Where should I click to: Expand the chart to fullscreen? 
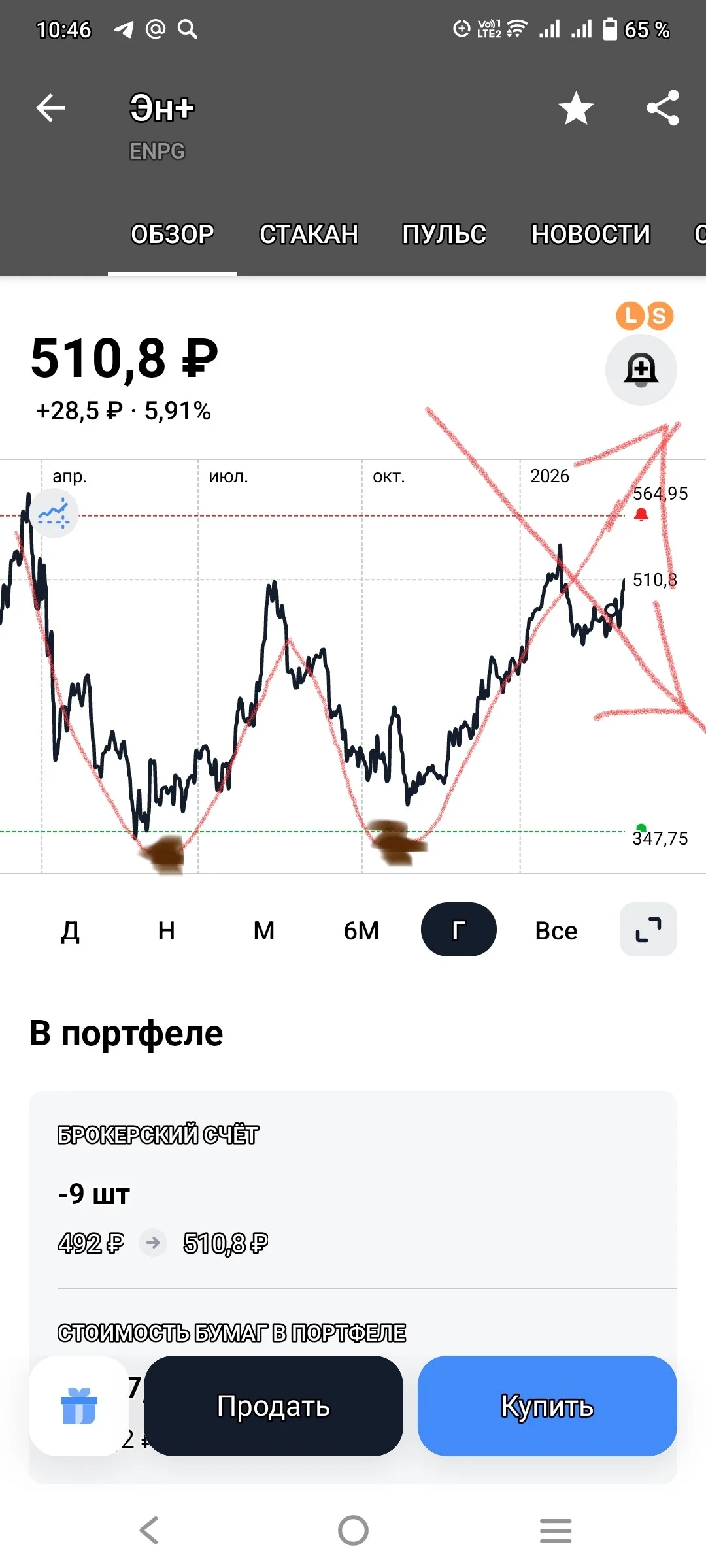click(x=648, y=930)
